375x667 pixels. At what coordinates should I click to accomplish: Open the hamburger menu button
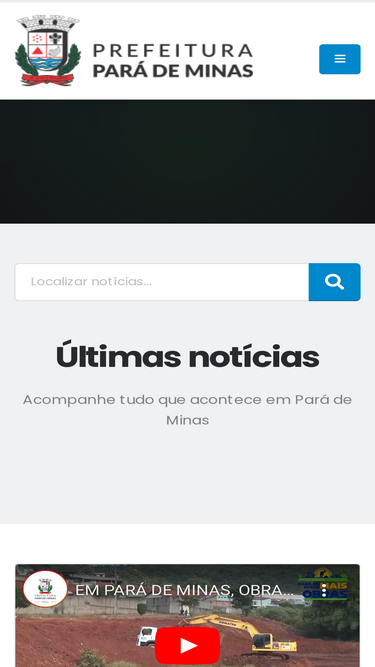pyautogui.click(x=340, y=59)
